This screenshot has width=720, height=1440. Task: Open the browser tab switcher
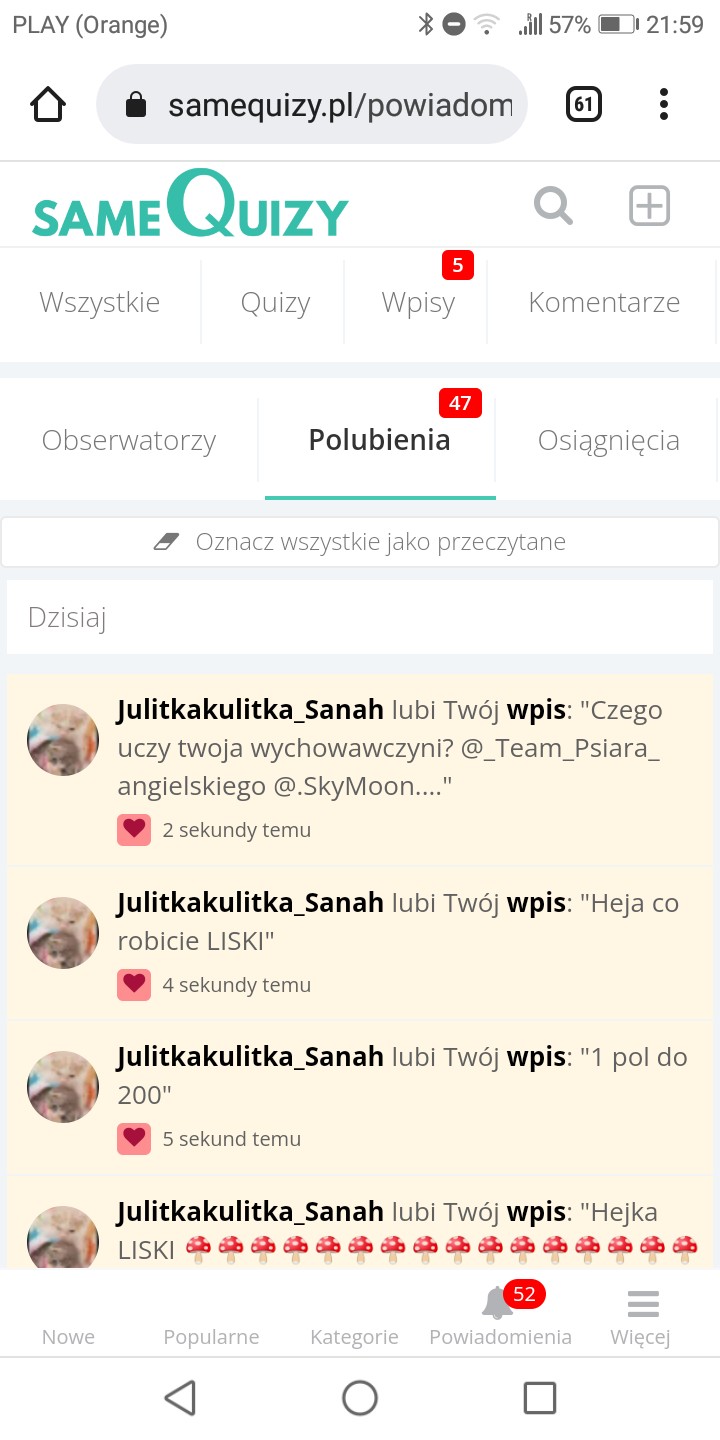coord(583,105)
